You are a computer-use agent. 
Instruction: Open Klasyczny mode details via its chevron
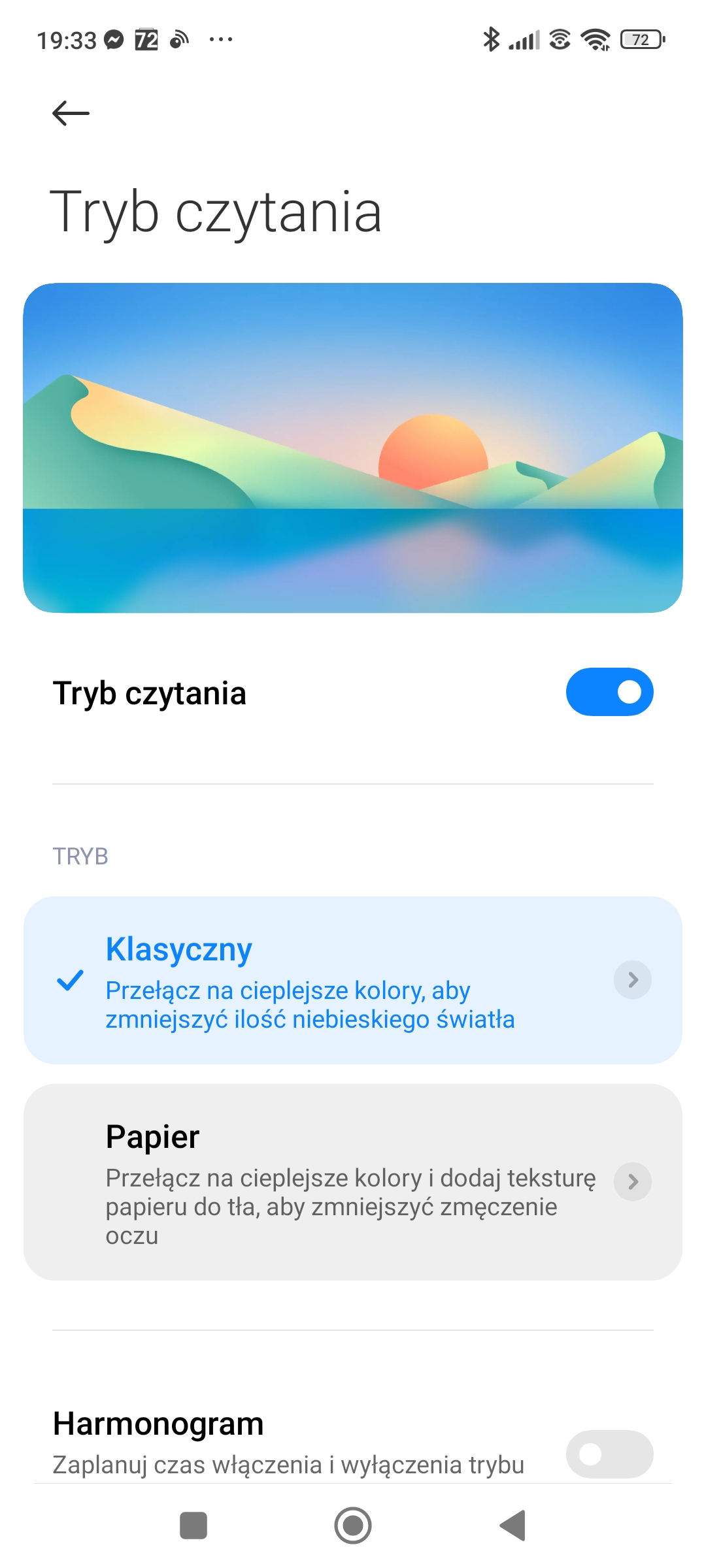click(632, 980)
